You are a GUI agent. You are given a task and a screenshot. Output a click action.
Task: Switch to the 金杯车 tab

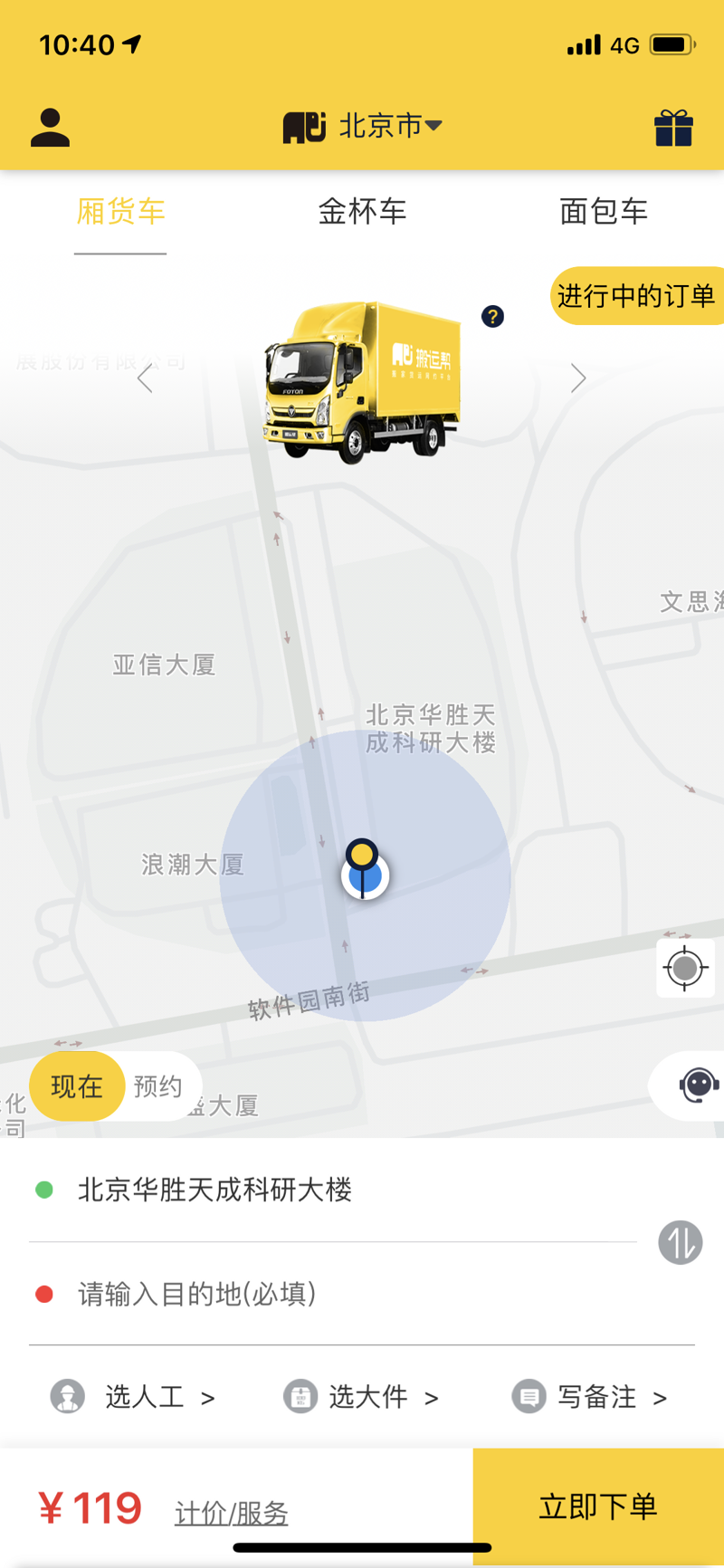[x=362, y=211]
